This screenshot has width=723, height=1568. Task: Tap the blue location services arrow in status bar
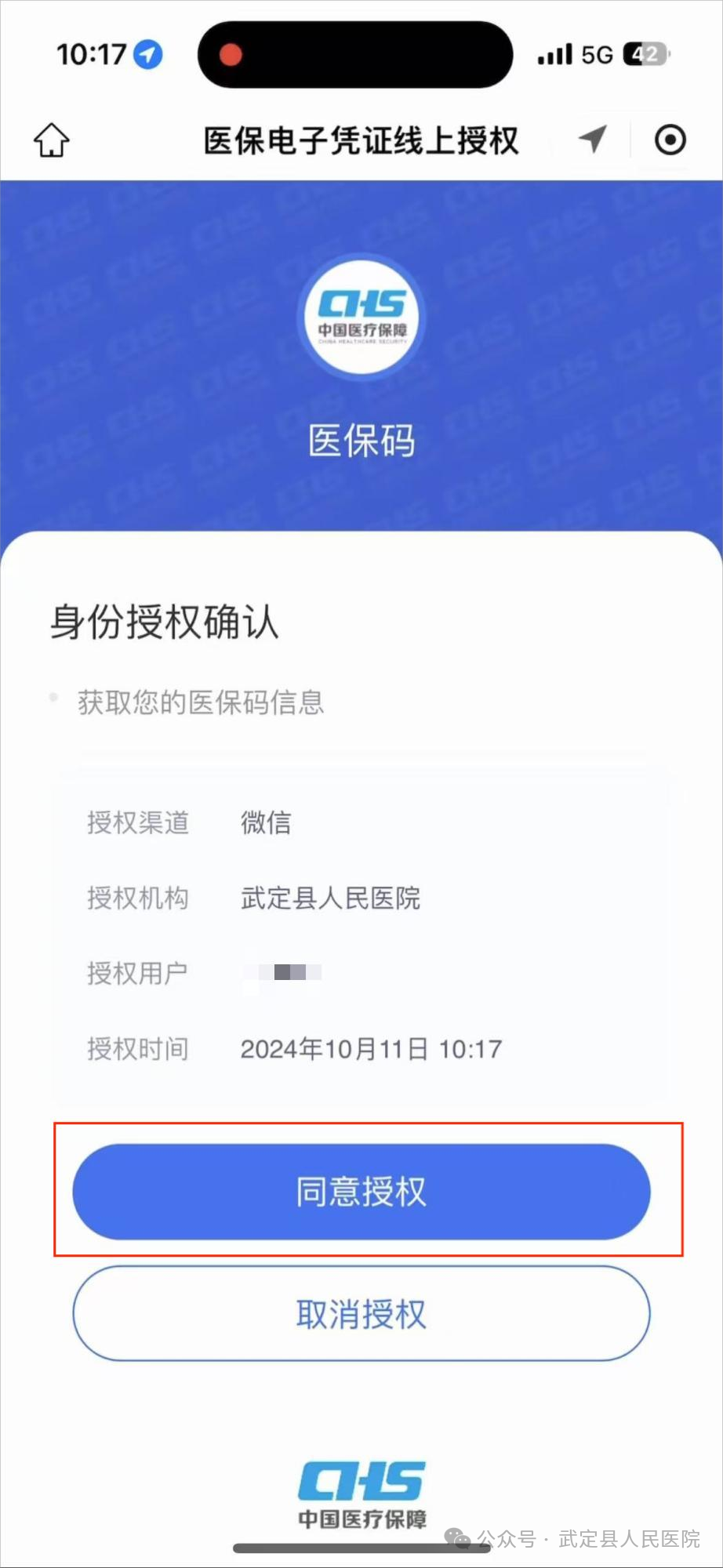[148, 53]
